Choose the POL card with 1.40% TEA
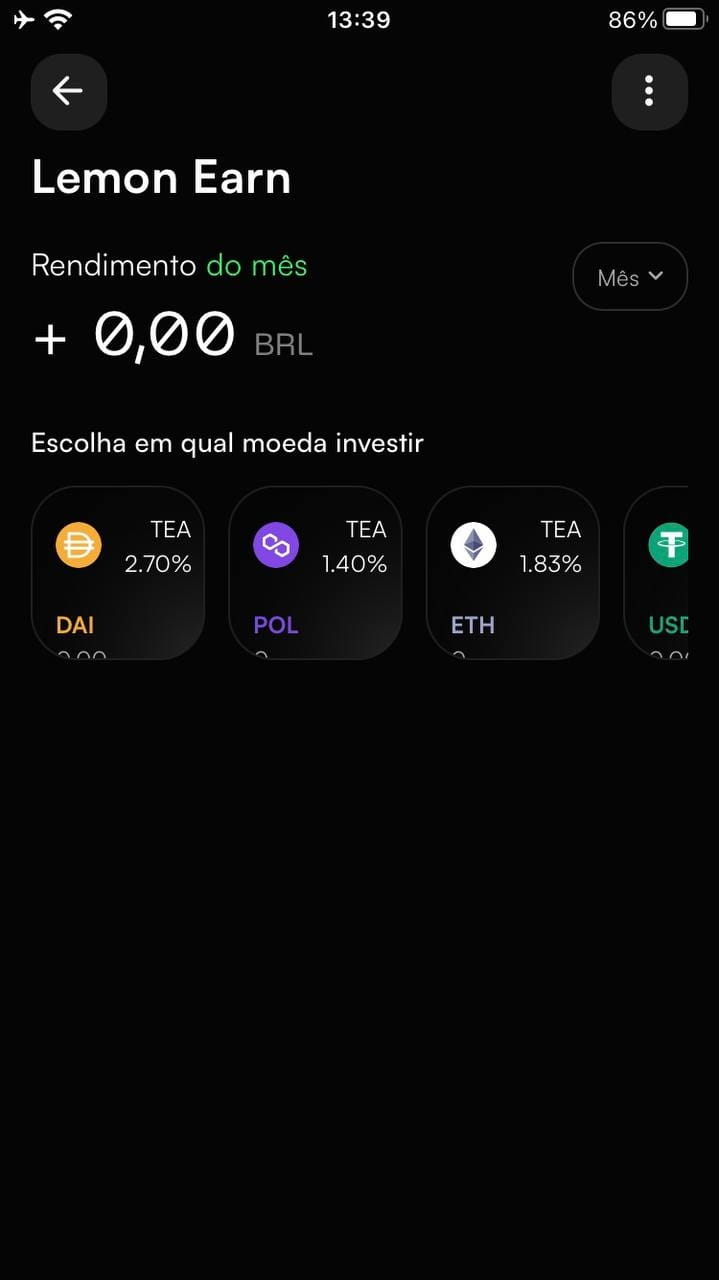This screenshot has width=719, height=1280. click(x=315, y=573)
